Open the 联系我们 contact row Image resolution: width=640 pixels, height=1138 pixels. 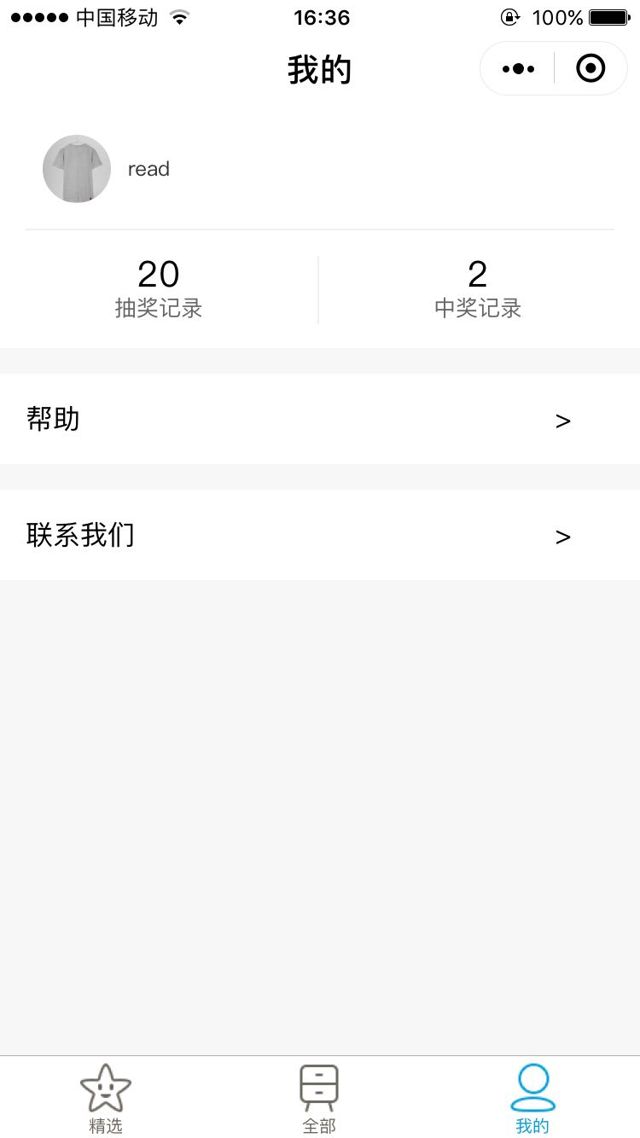pos(320,536)
